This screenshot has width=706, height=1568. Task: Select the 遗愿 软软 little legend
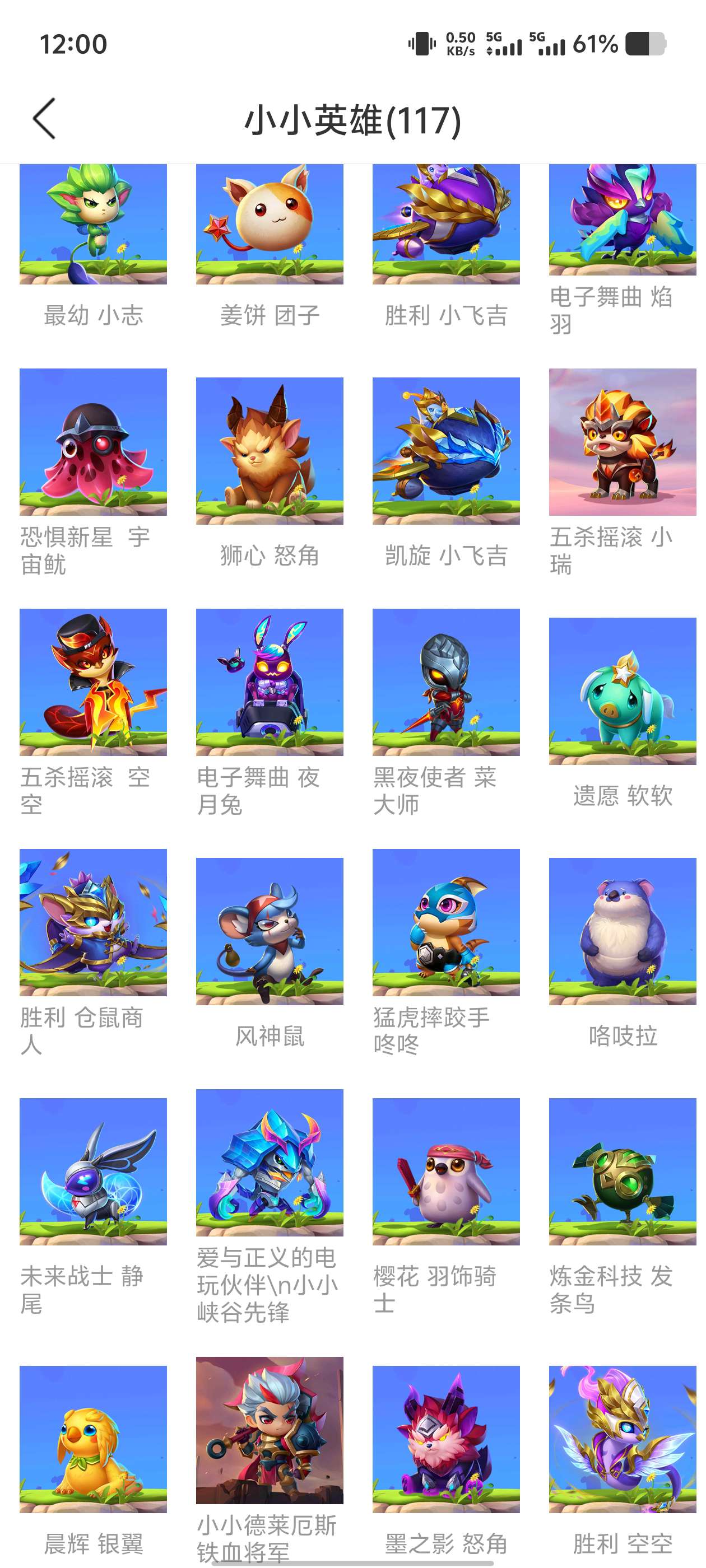coord(622,691)
